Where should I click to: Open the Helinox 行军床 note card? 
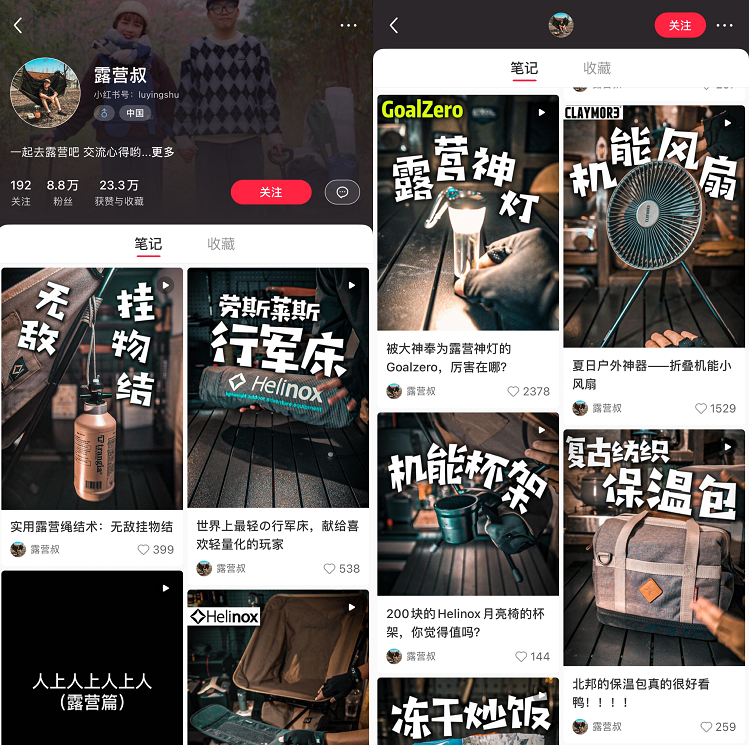[278, 388]
